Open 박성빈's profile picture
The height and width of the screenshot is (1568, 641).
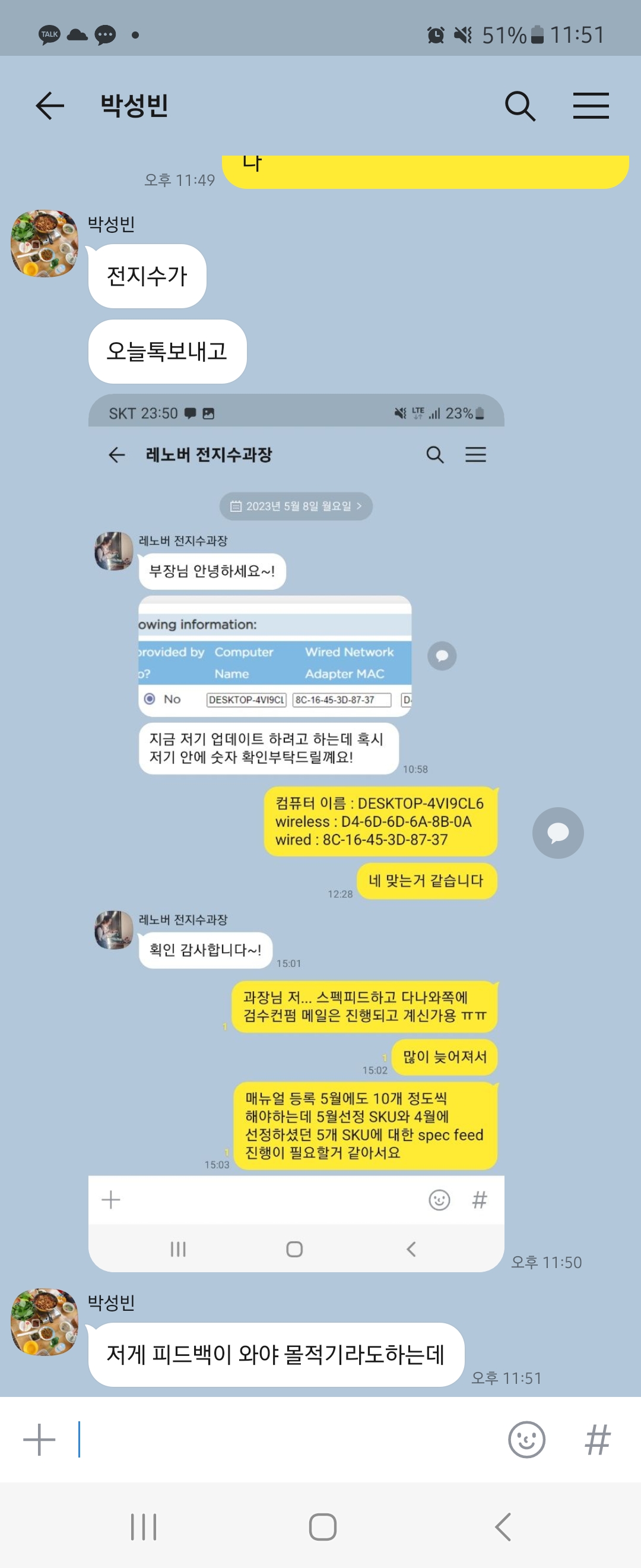(x=45, y=244)
